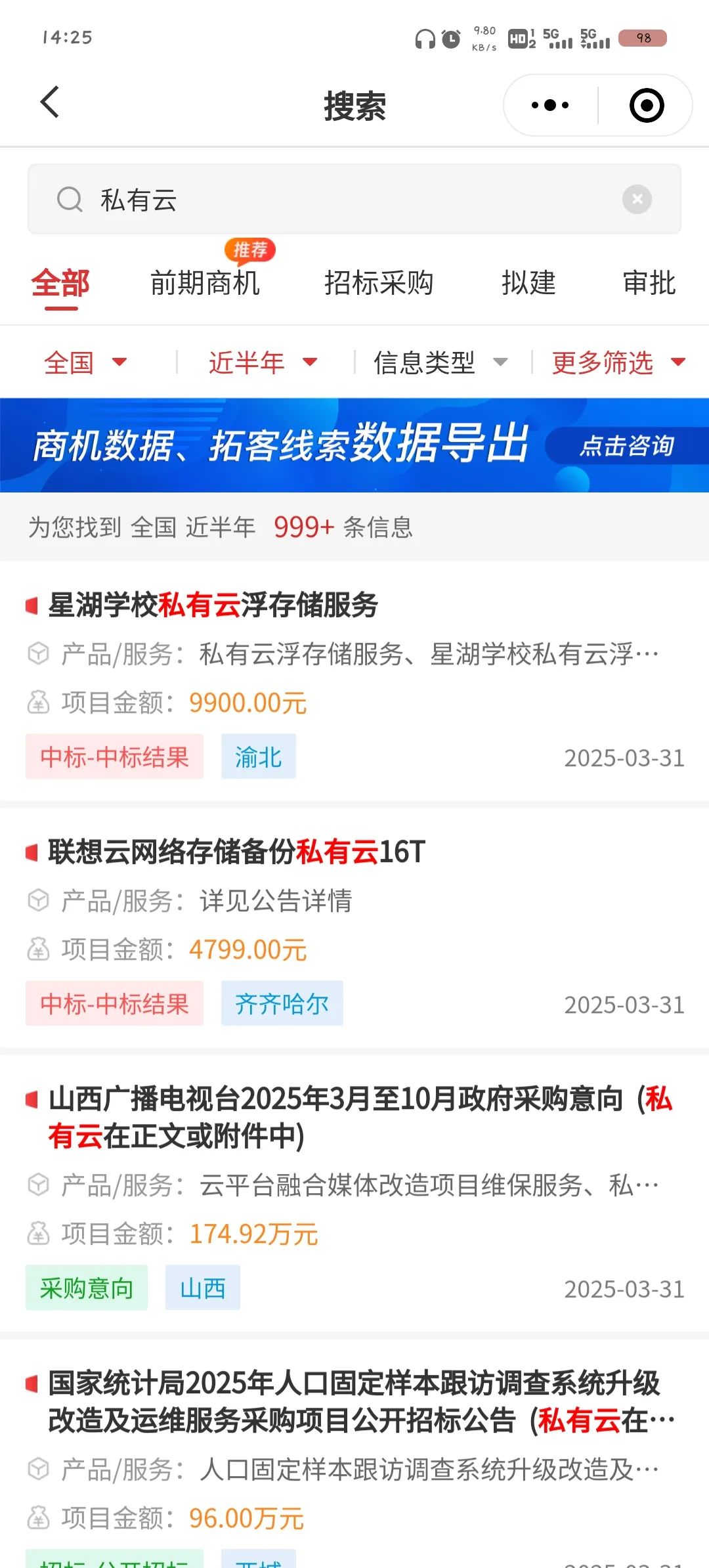709x1568 pixels.
Task: Switch to the 招标采购 tab
Action: click(379, 284)
